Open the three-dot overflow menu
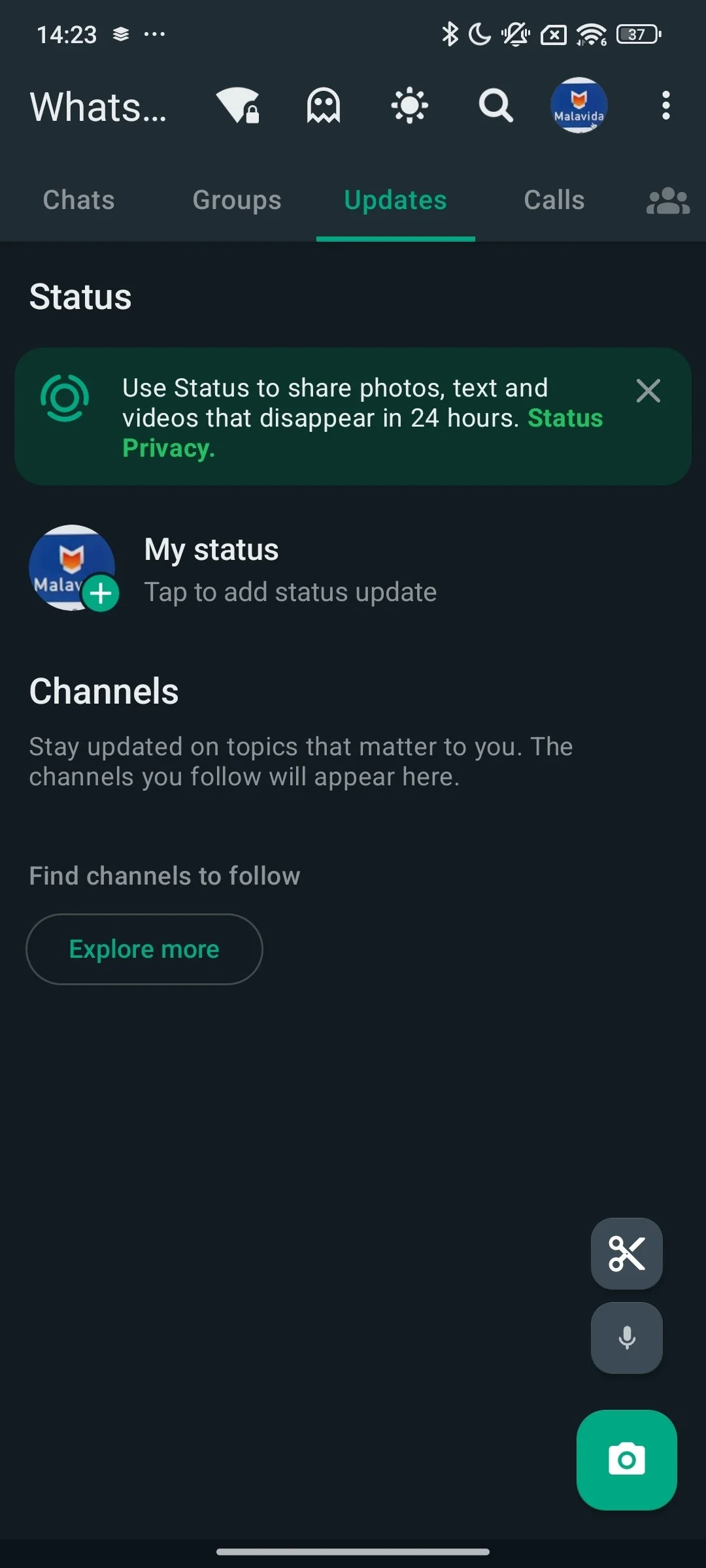Screen dimensions: 706x1568 (665, 105)
